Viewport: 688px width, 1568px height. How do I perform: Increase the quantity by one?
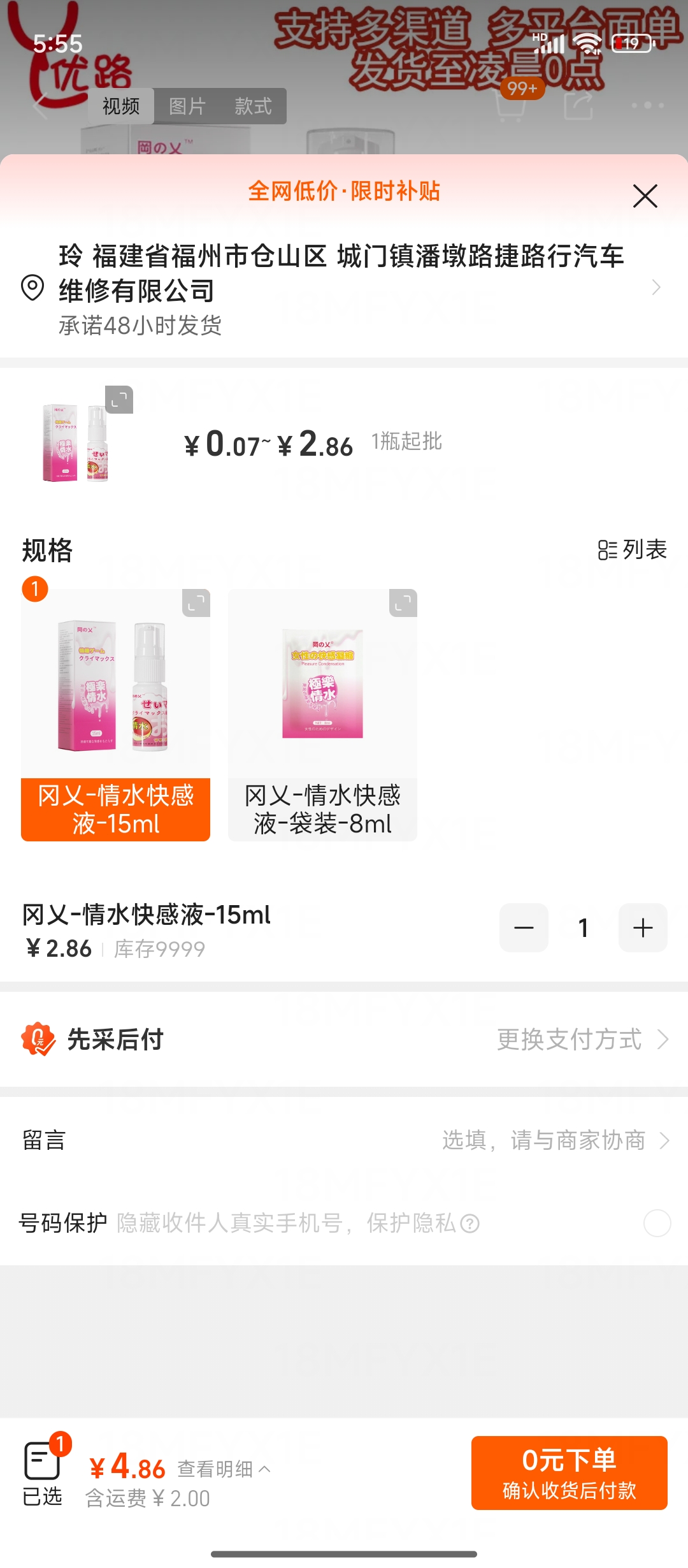pos(643,928)
